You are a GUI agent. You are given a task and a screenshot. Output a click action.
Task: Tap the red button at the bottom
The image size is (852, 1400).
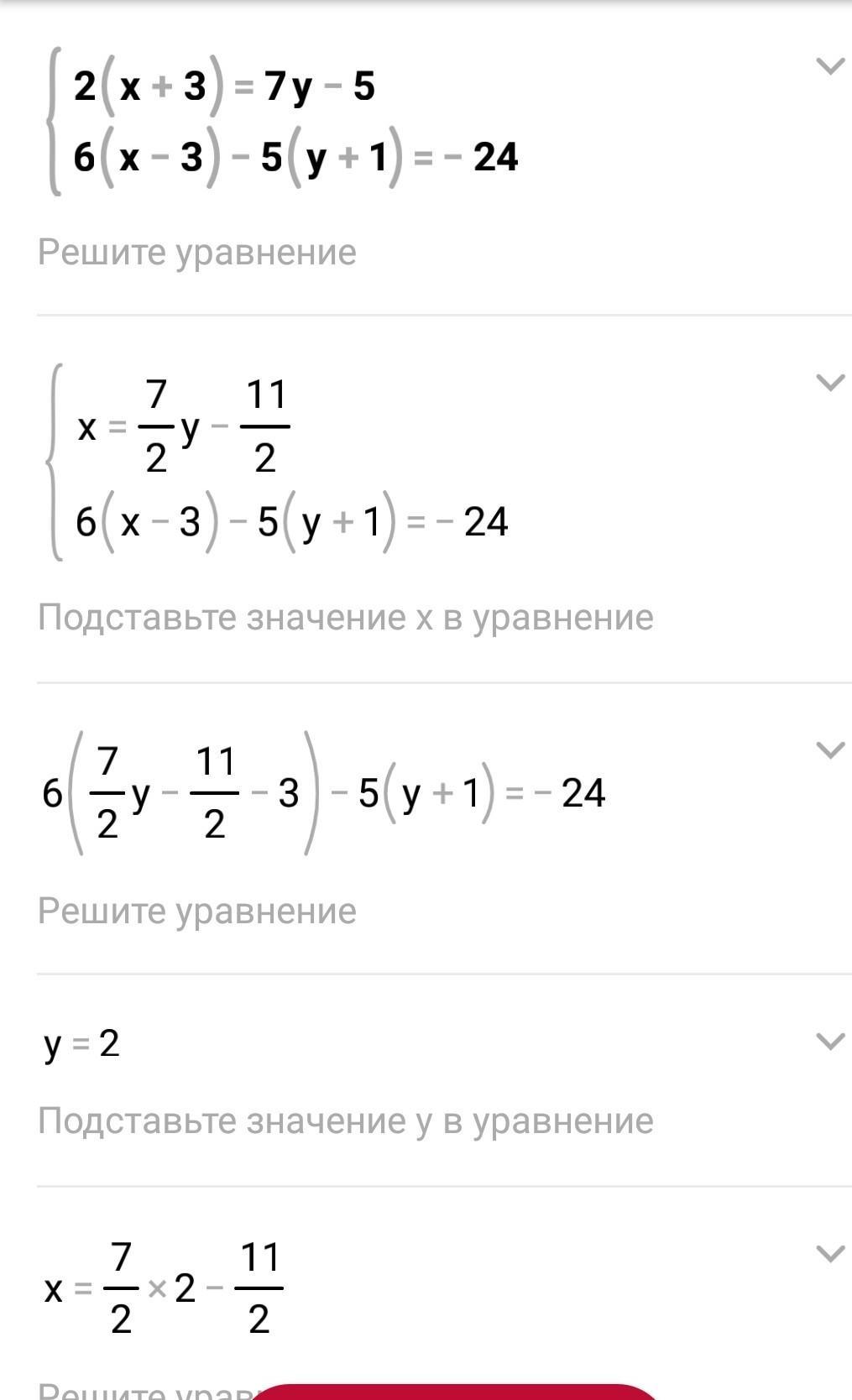(x=456, y=1391)
